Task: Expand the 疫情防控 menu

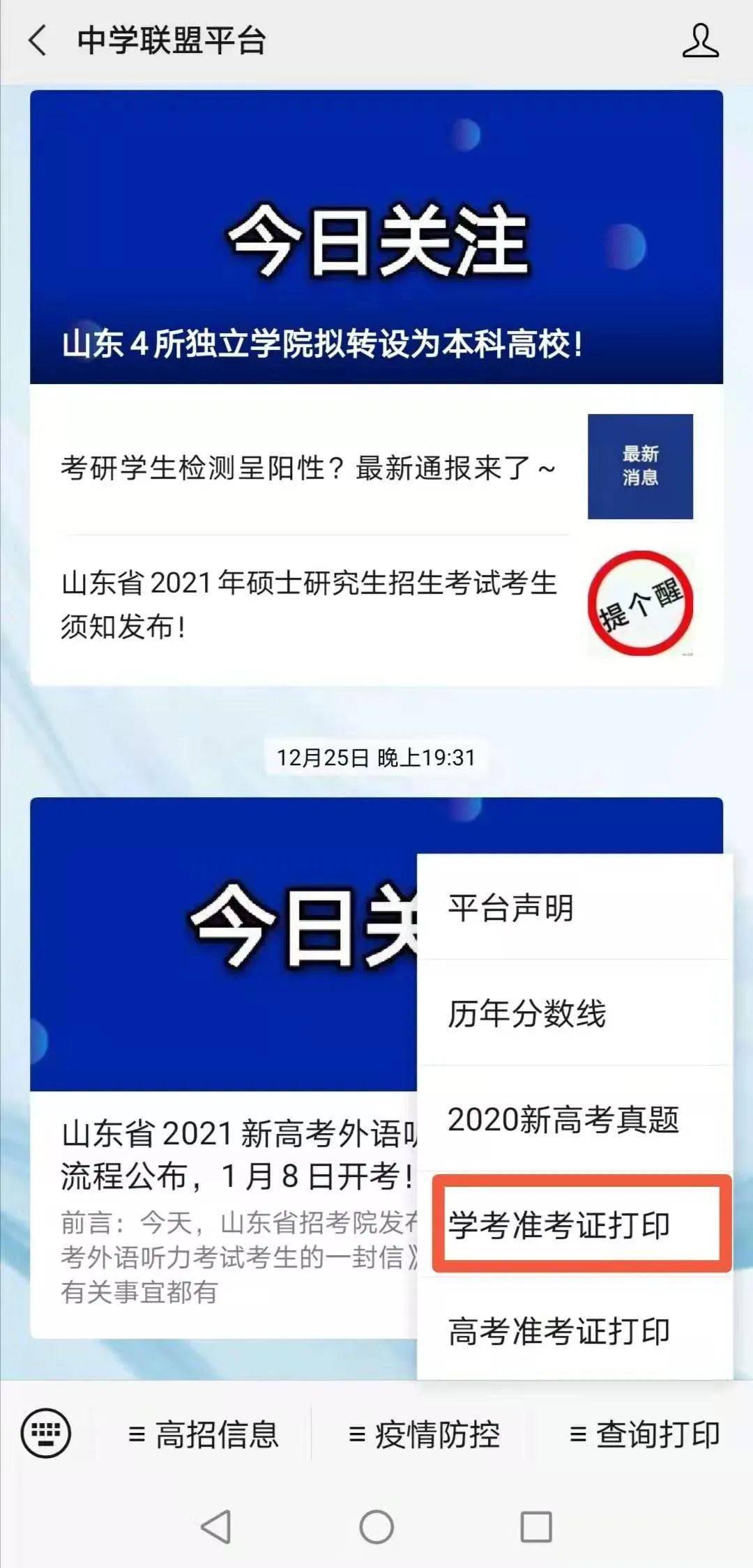Action: pos(424,1435)
